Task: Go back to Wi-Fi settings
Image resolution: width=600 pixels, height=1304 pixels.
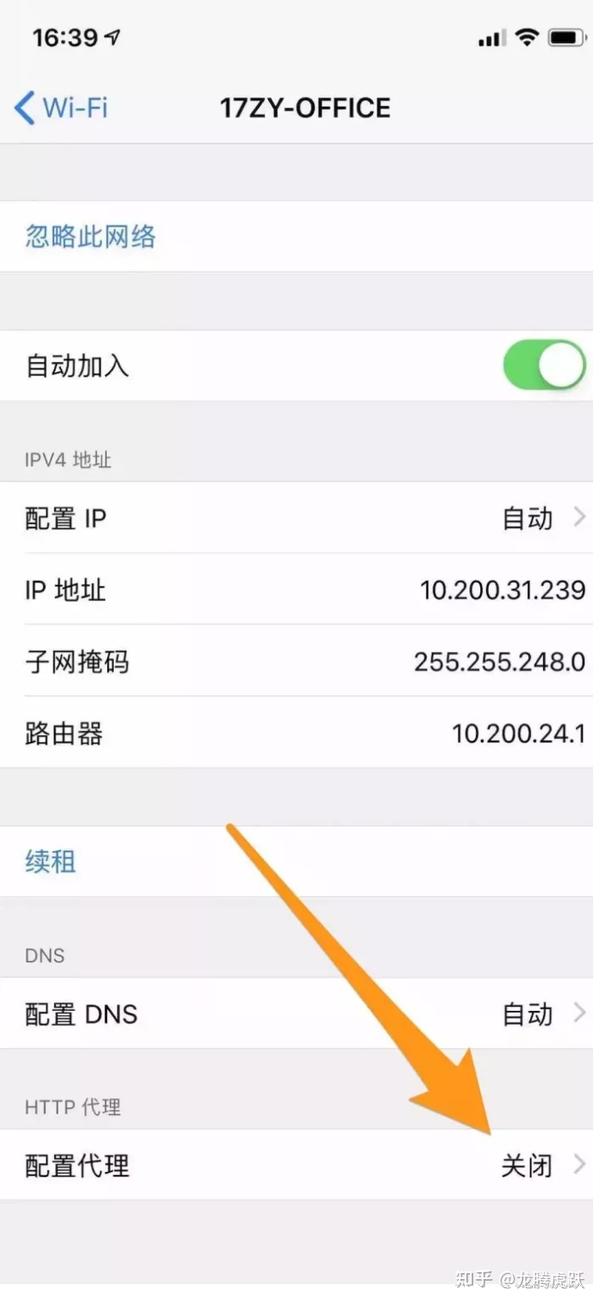Action: (62, 107)
